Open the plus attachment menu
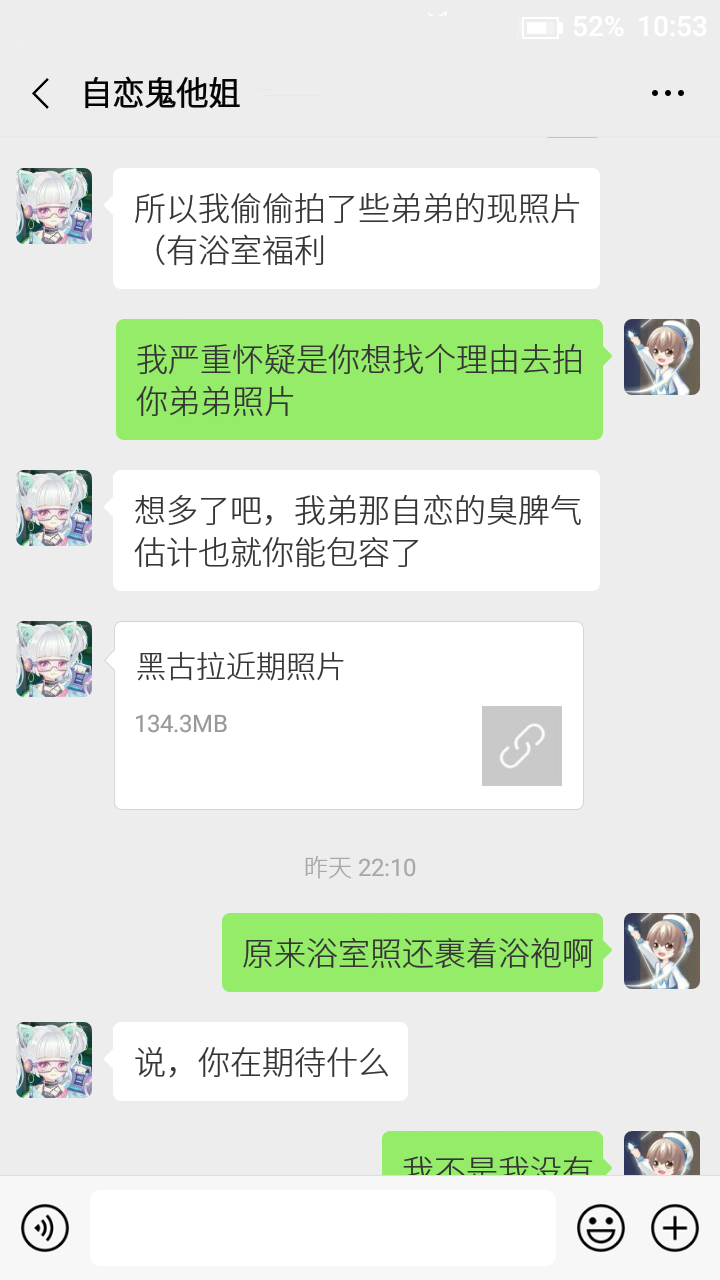 [x=675, y=1227]
